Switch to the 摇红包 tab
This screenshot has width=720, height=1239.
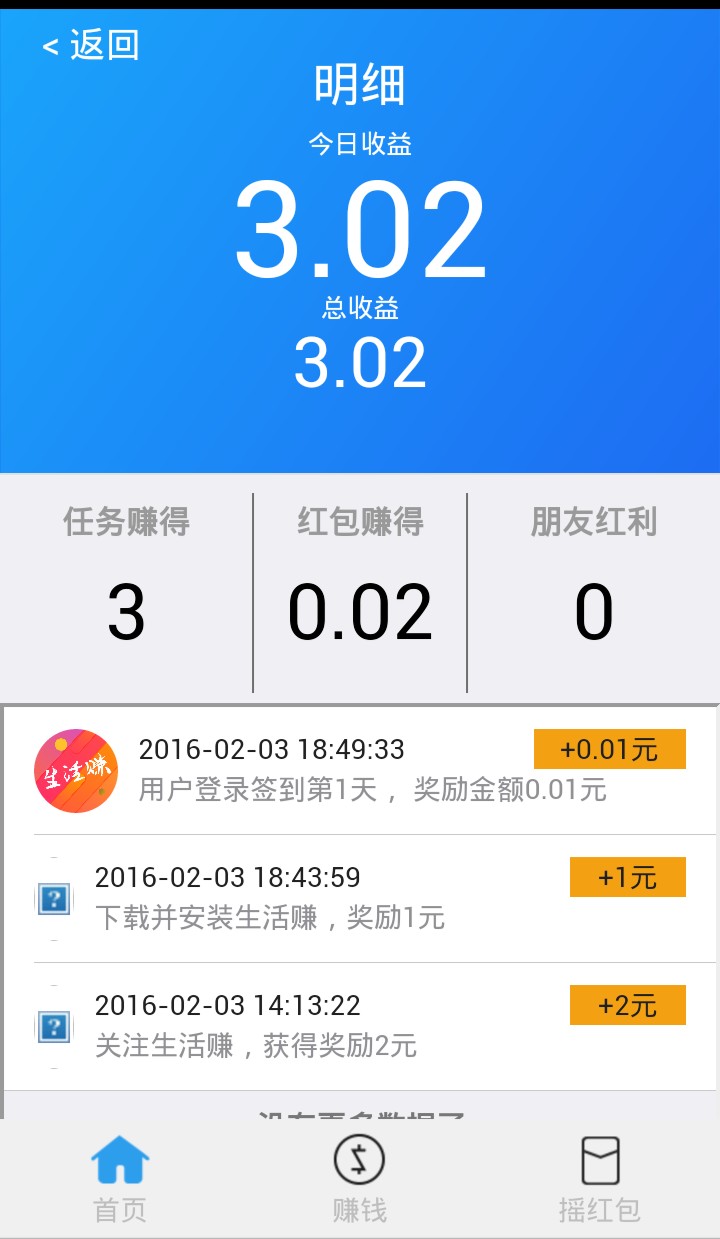point(600,1179)
